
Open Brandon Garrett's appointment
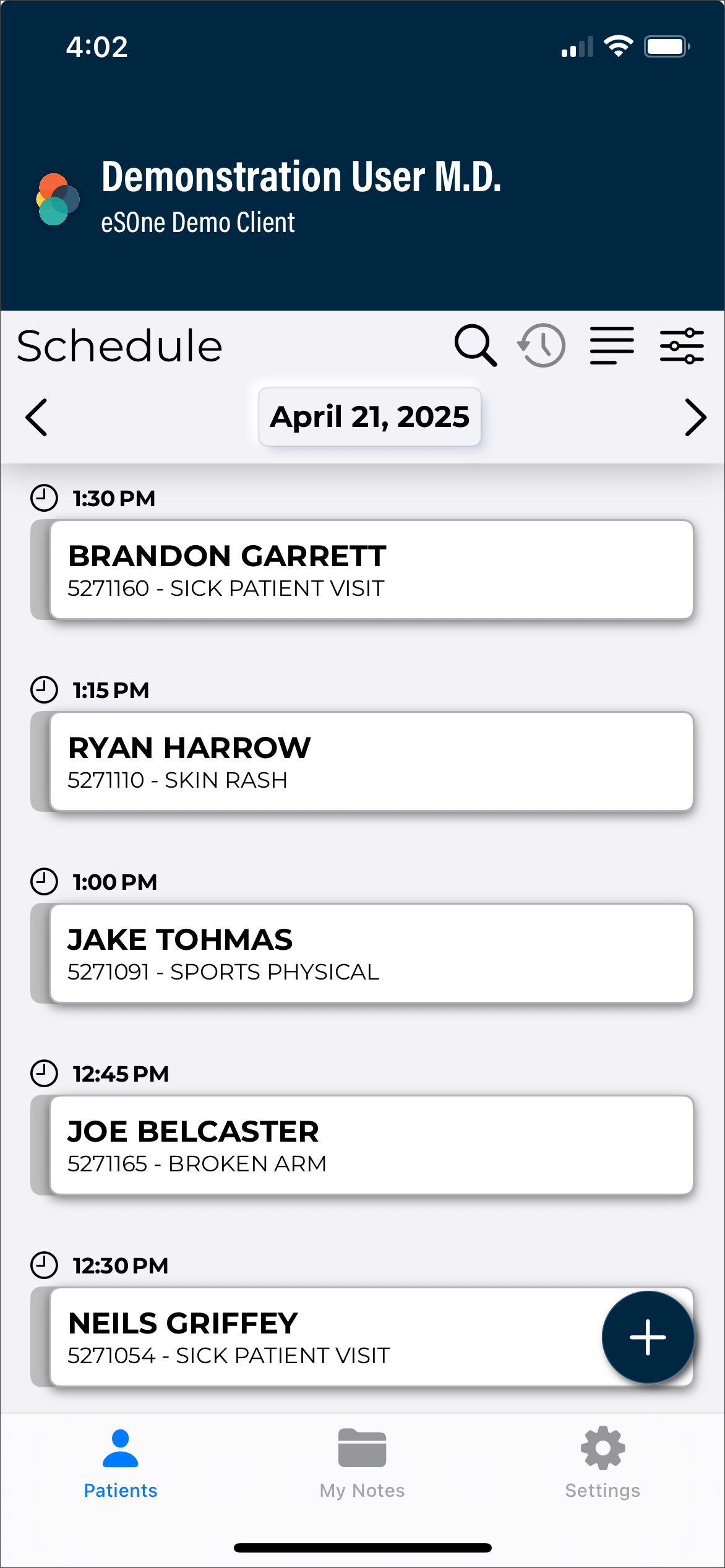point(370,570)
